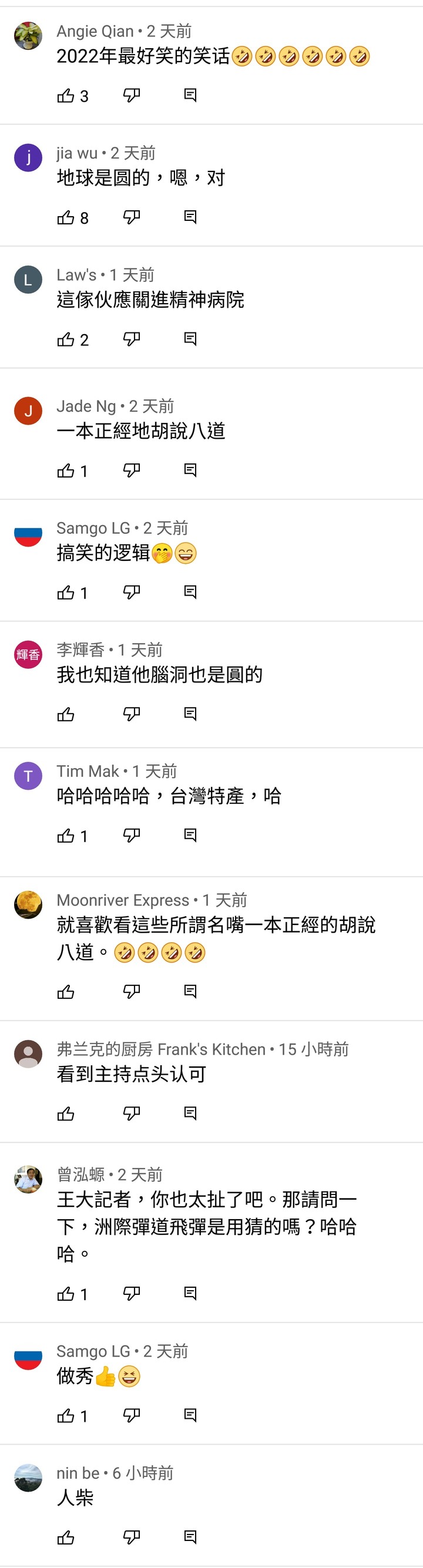Like Tim Mak's comment
Screen dimensions: 423x1568
(66, 836)
